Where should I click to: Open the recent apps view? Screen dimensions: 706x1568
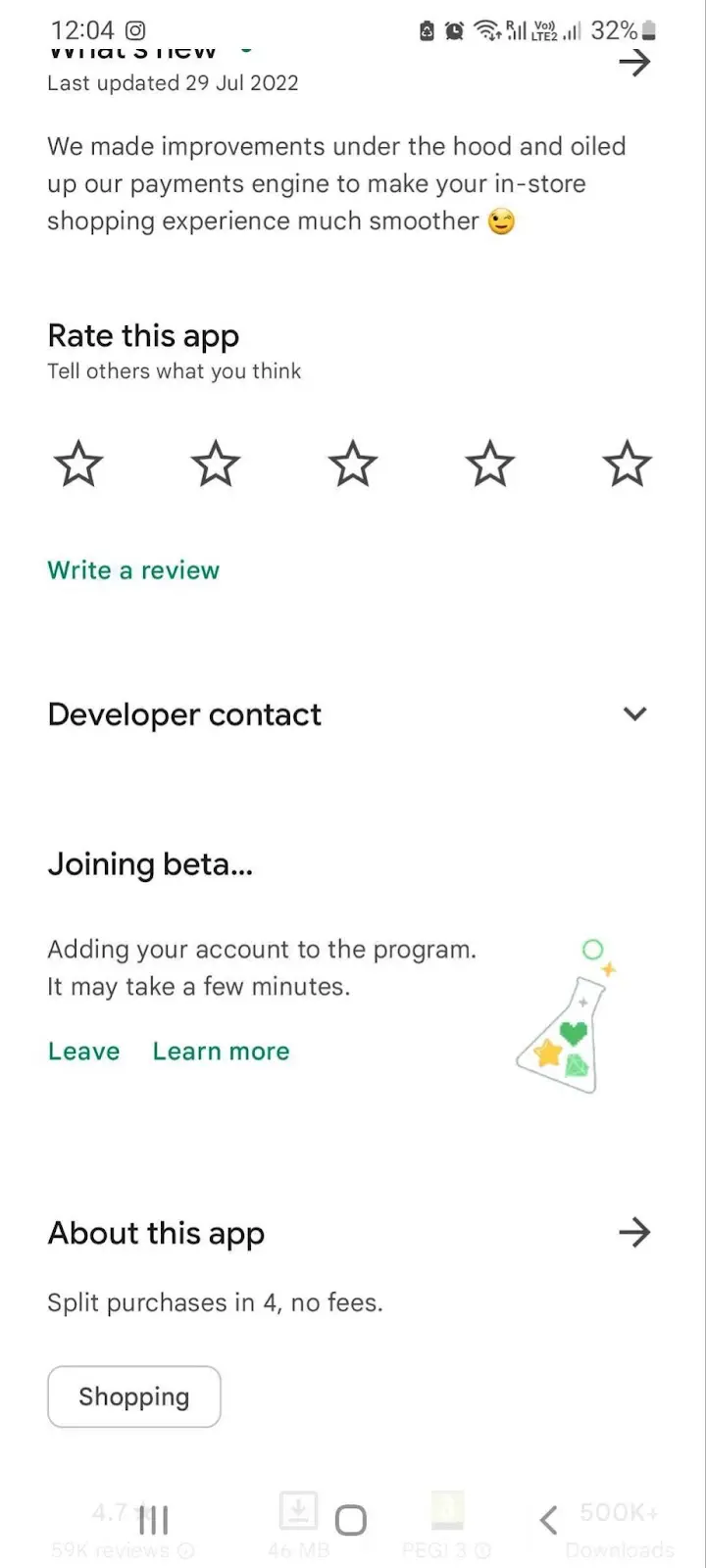click(x=153, y=1521)
